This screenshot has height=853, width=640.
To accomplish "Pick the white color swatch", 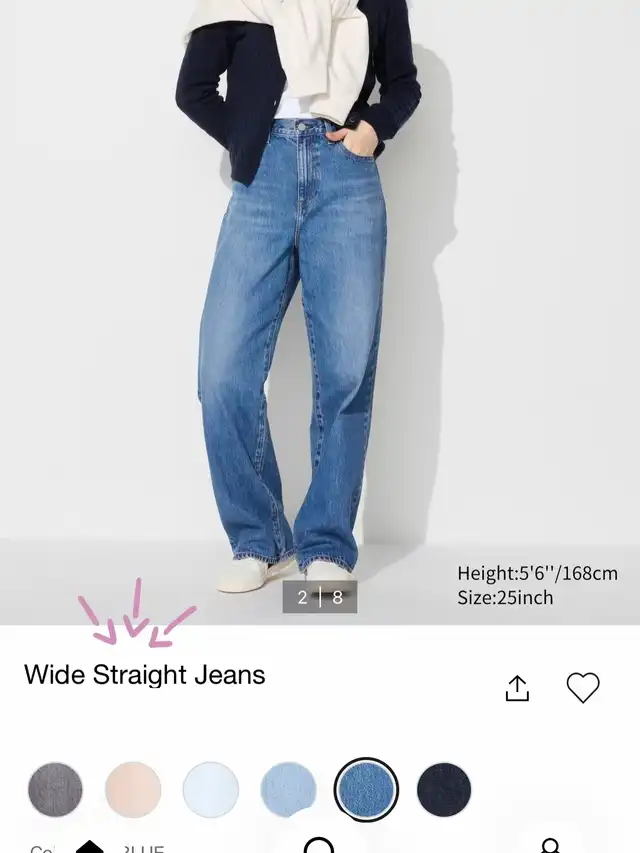I will tap(211, 789).
